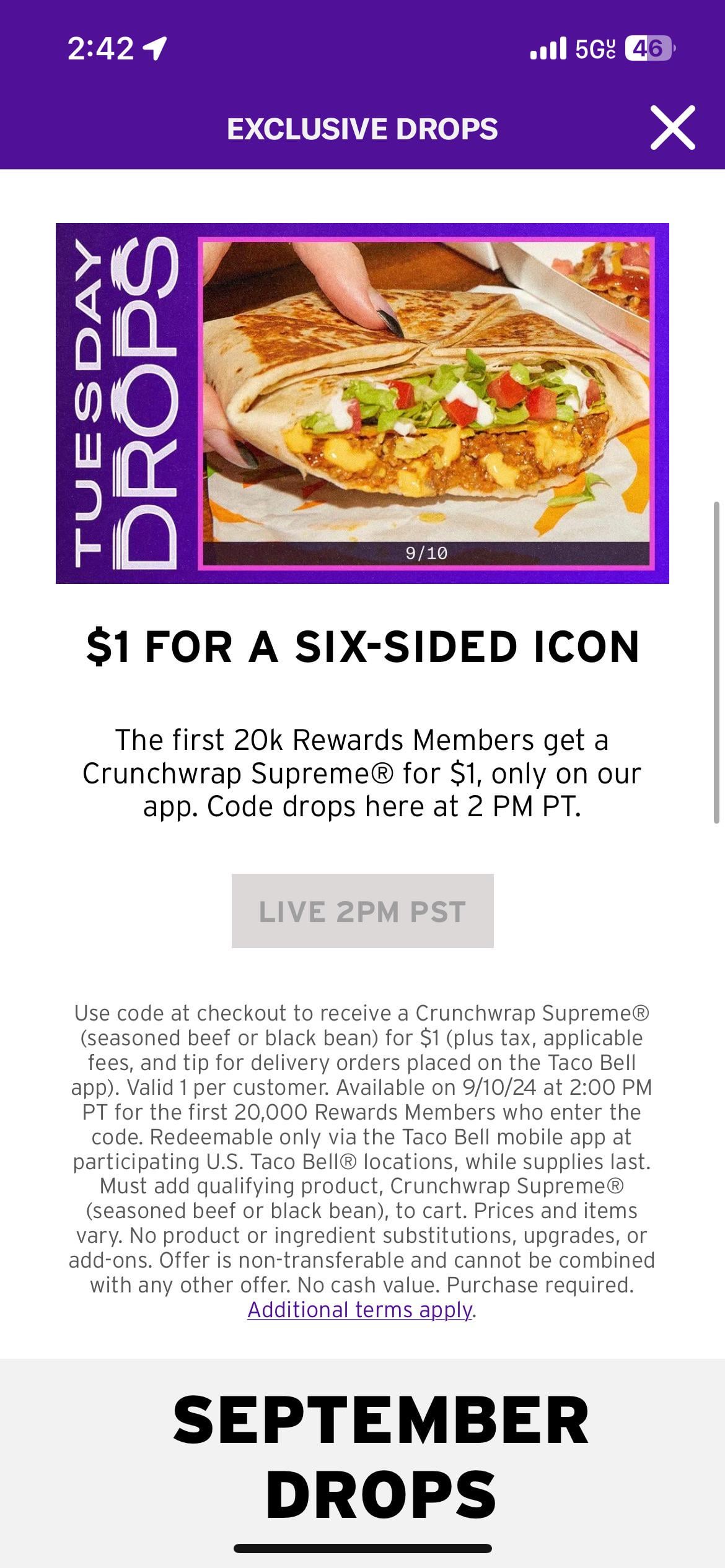Tap the Live 2PM PST button

coord(362,911)
